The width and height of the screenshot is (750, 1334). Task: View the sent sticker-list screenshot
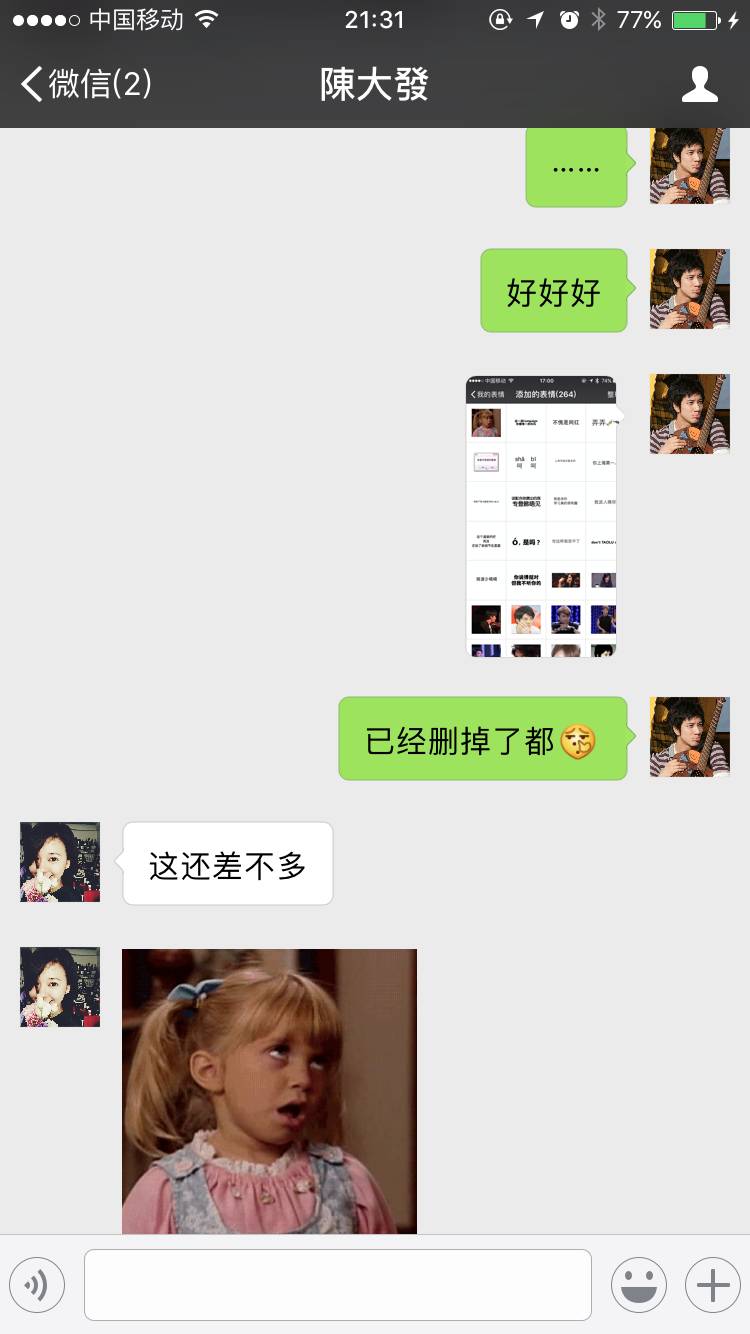click(x=541, y=516)
